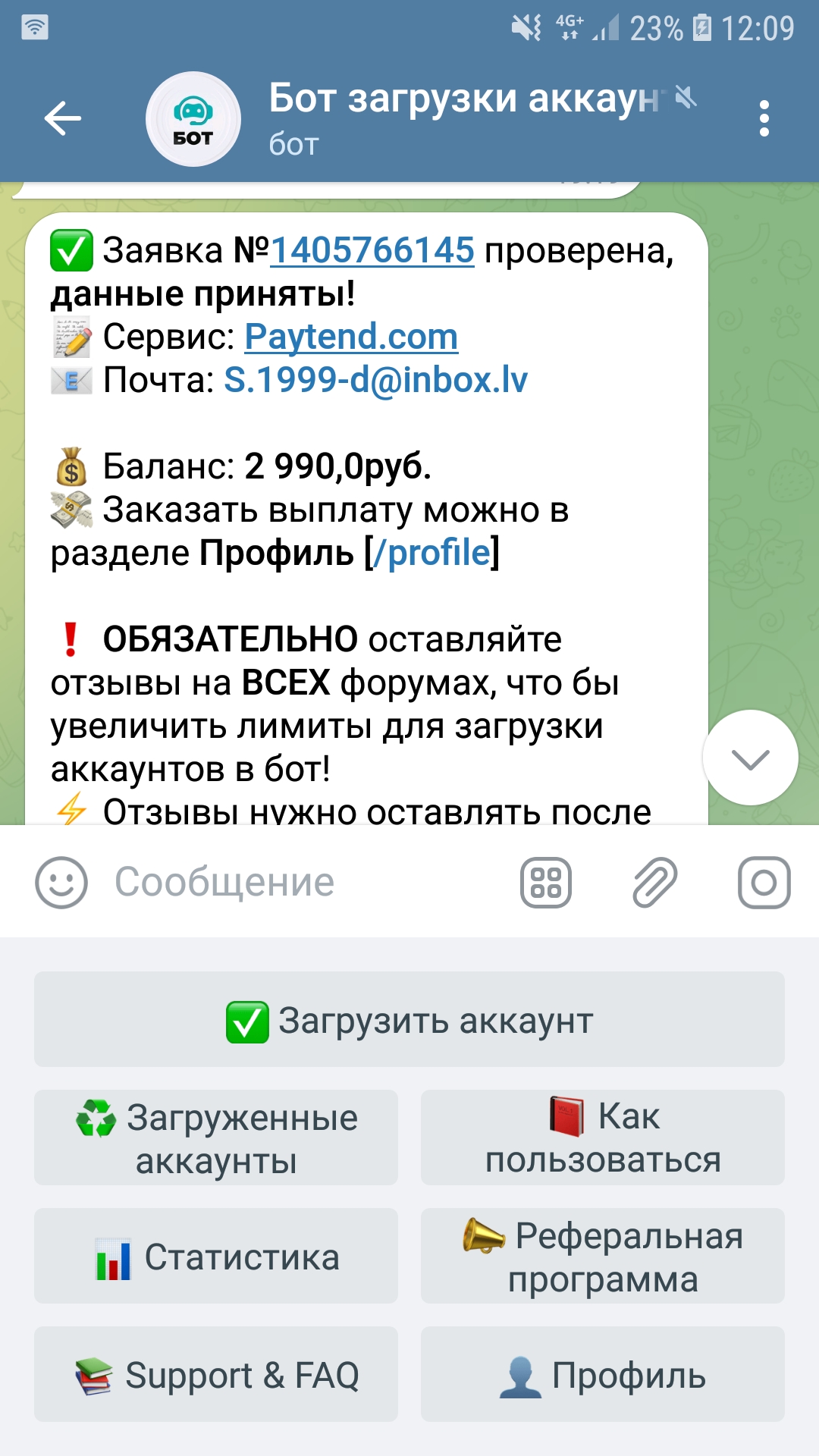Select Как пользоваться

point(603,1138)
